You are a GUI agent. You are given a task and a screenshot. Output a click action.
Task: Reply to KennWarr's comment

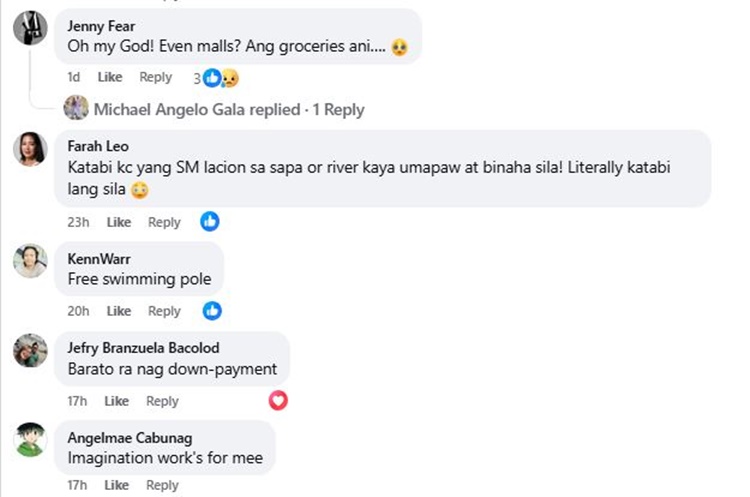164,311
